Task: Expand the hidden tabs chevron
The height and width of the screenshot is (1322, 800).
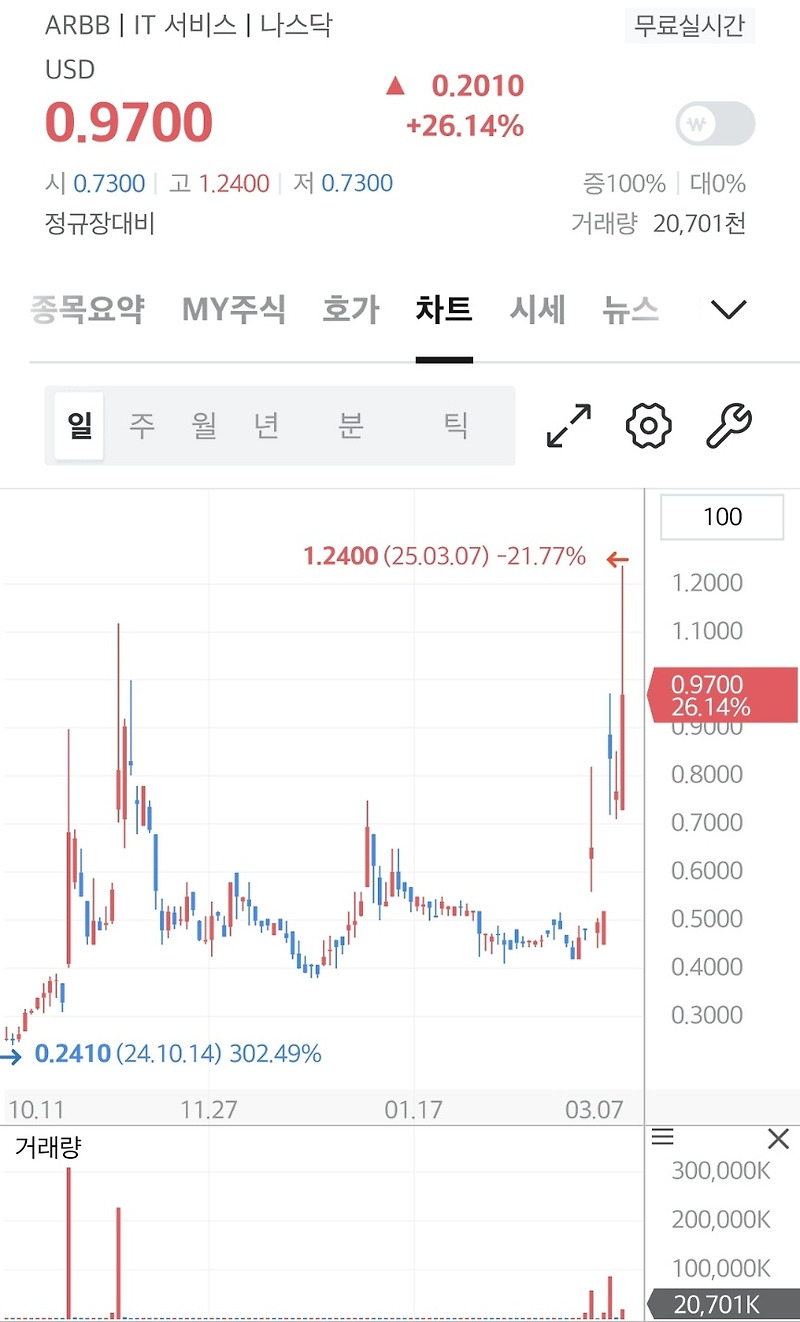Action: [x=728, y=310]
